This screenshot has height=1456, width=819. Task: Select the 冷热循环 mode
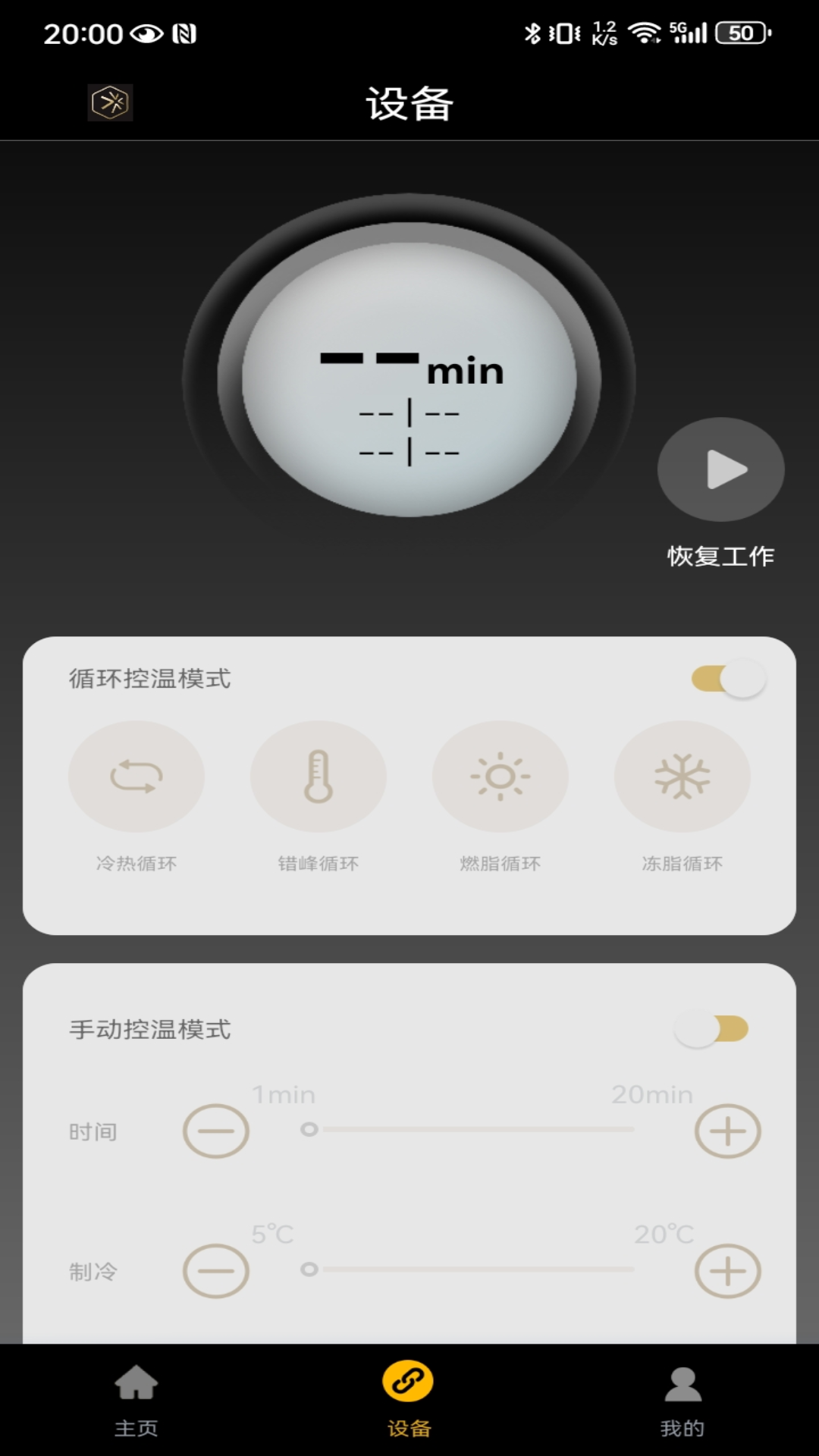136,777
